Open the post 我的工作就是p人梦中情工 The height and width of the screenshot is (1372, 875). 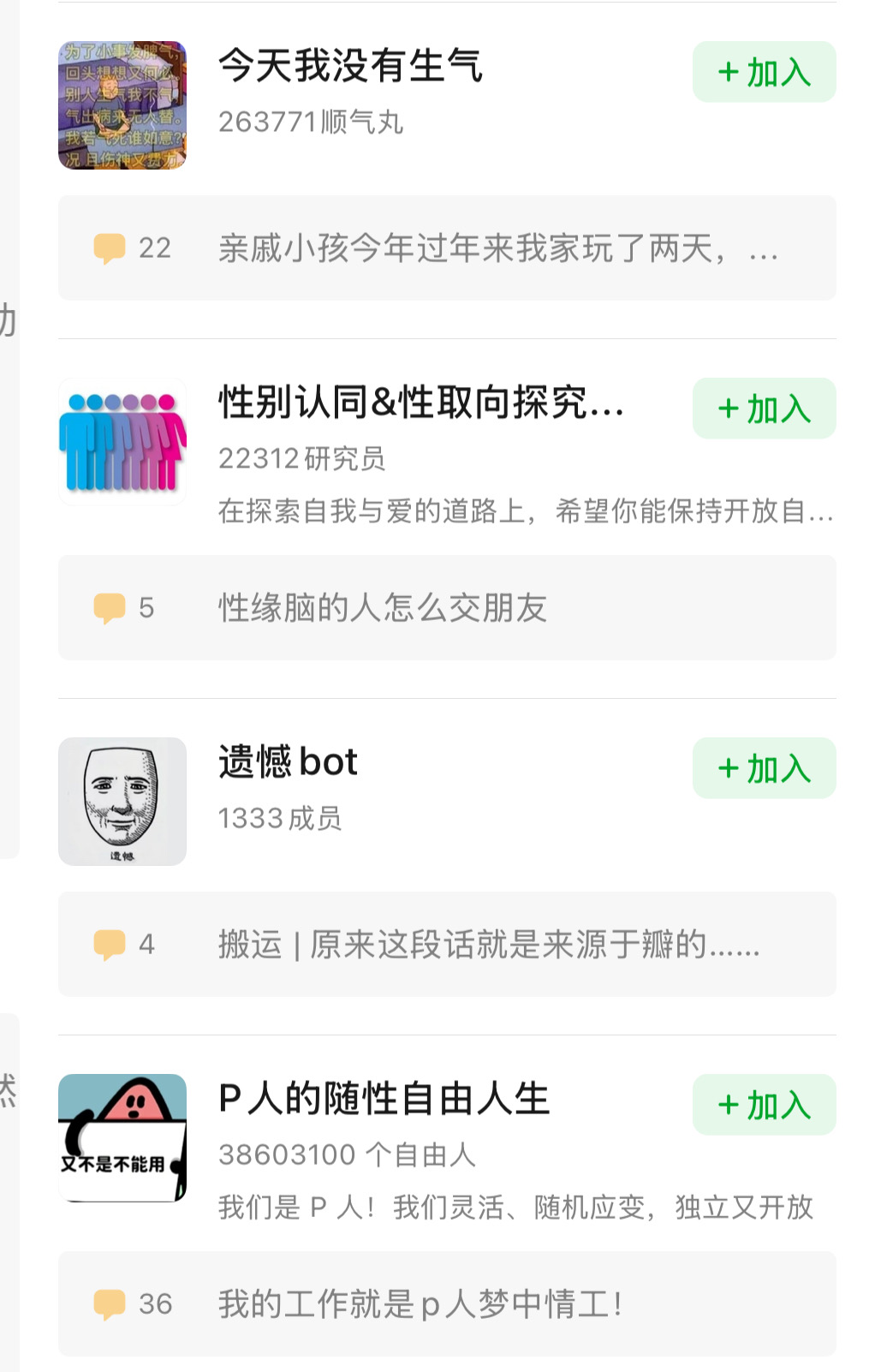point(420,1304)
